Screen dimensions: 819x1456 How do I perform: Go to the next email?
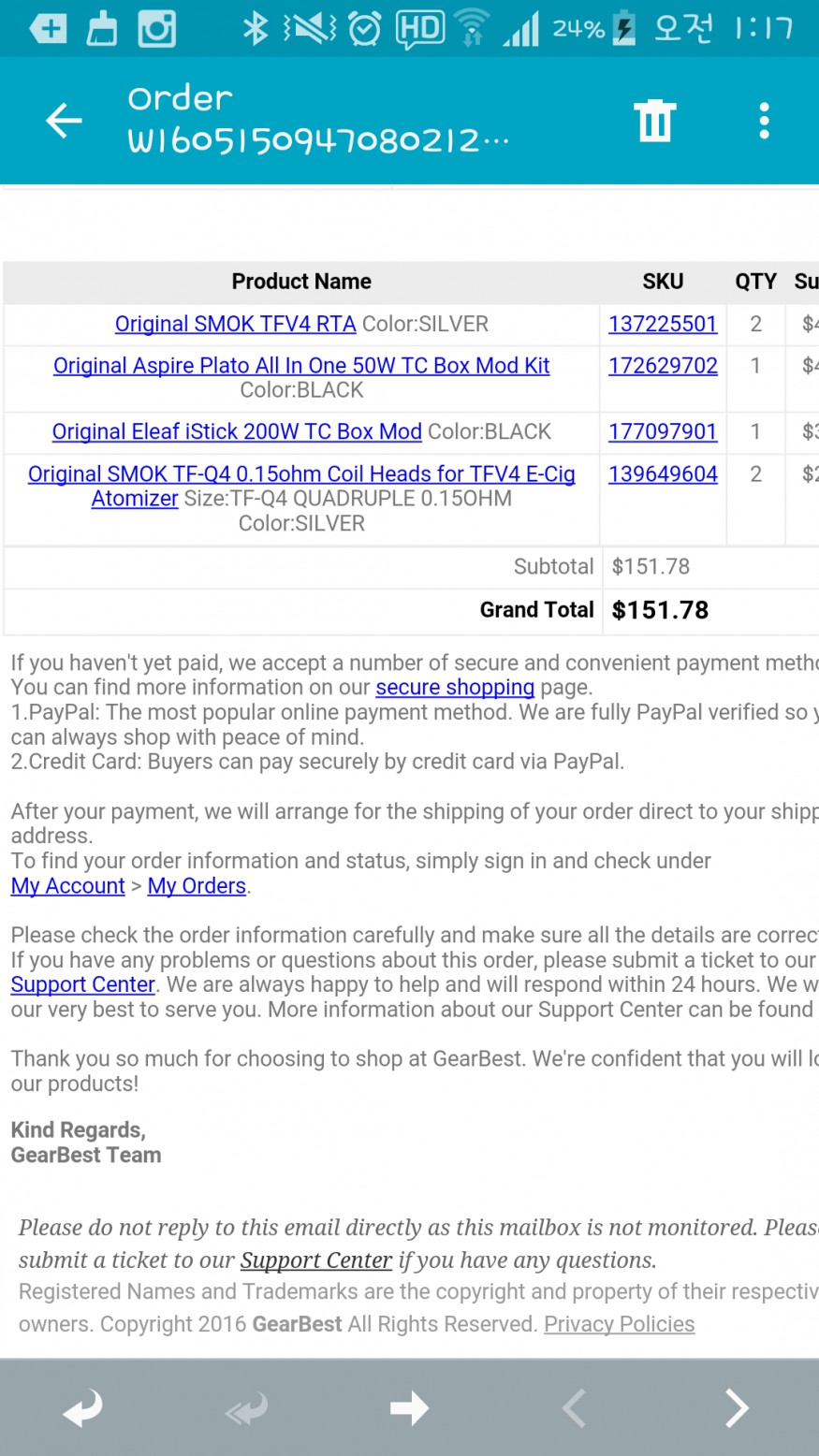coord(737,1407)
